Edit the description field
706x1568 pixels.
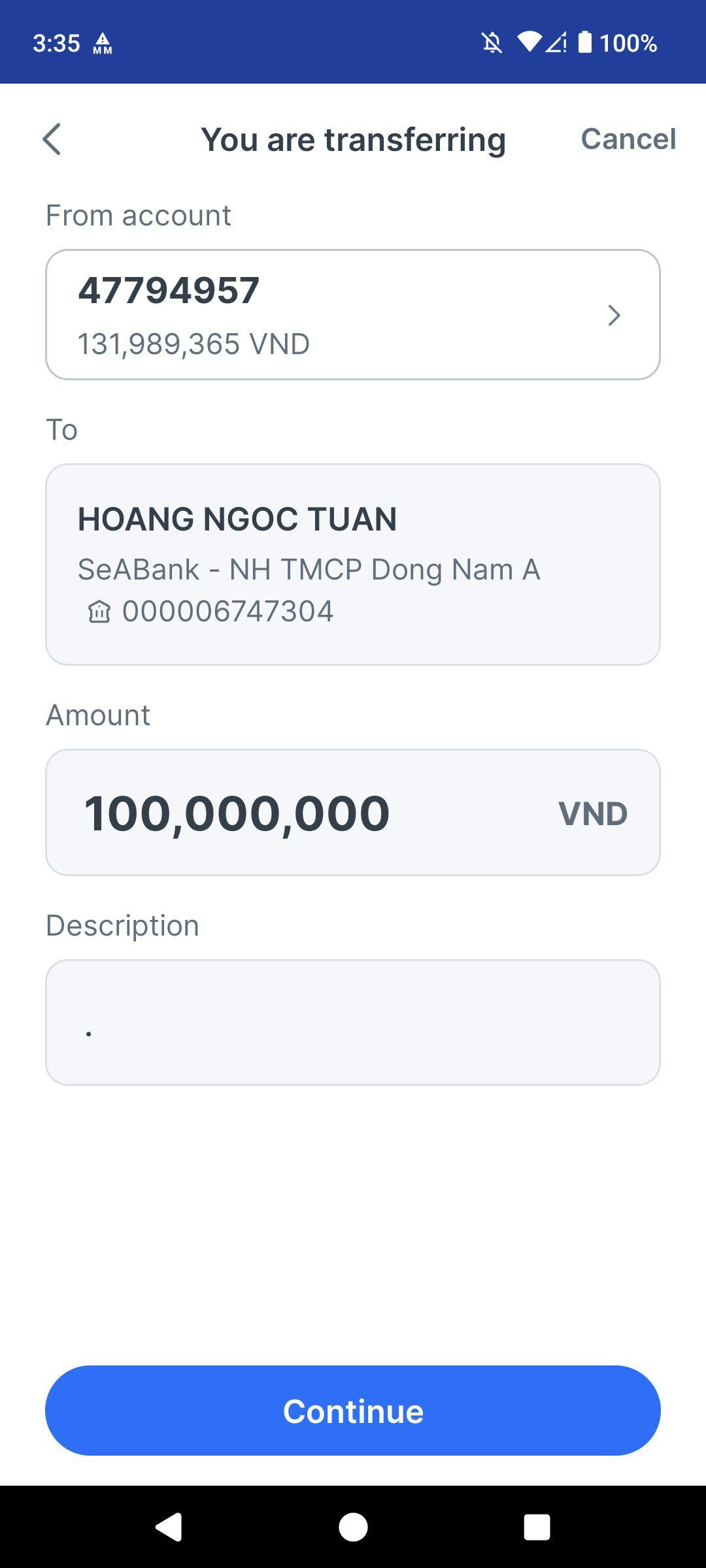[x=353, y=1022]
